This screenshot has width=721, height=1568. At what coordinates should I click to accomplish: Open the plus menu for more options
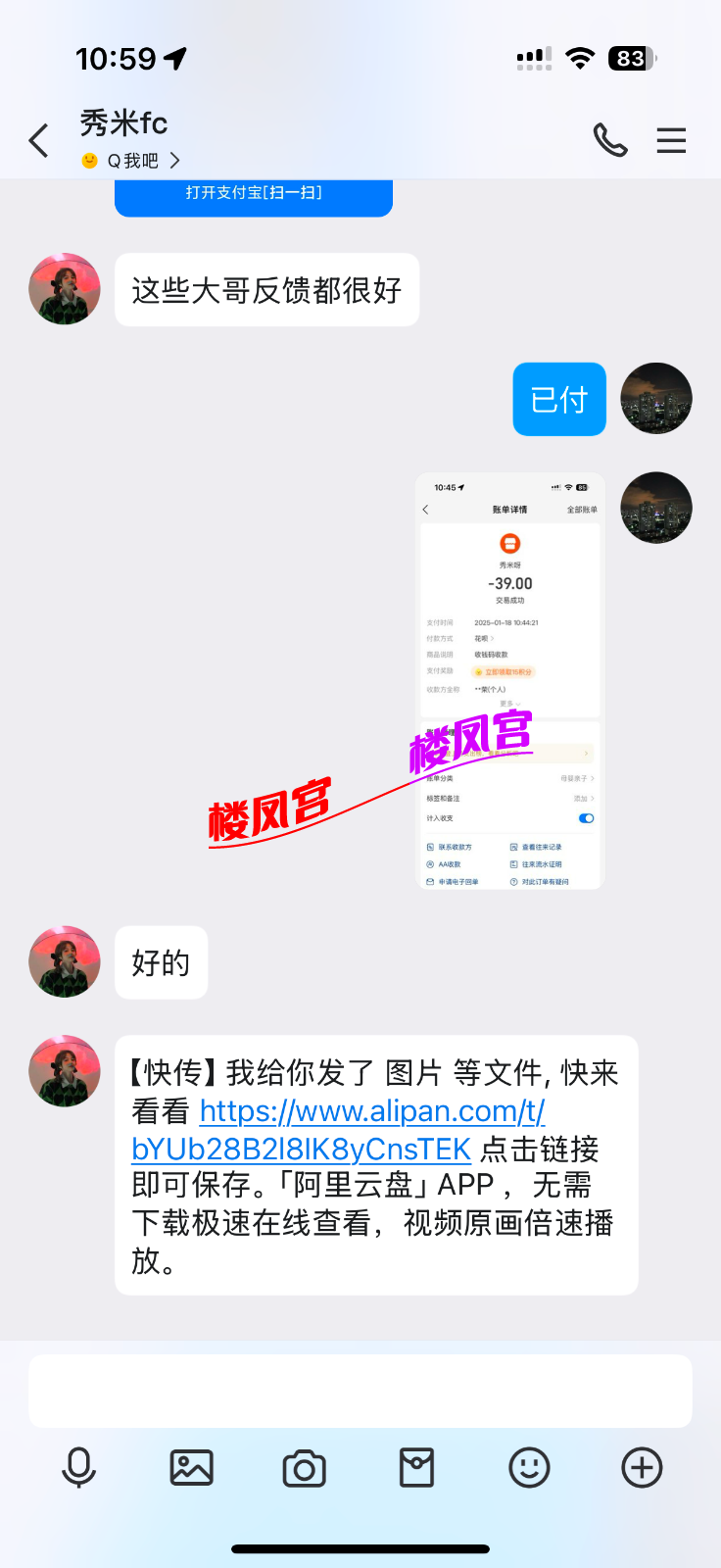(x=642, y=1468)
